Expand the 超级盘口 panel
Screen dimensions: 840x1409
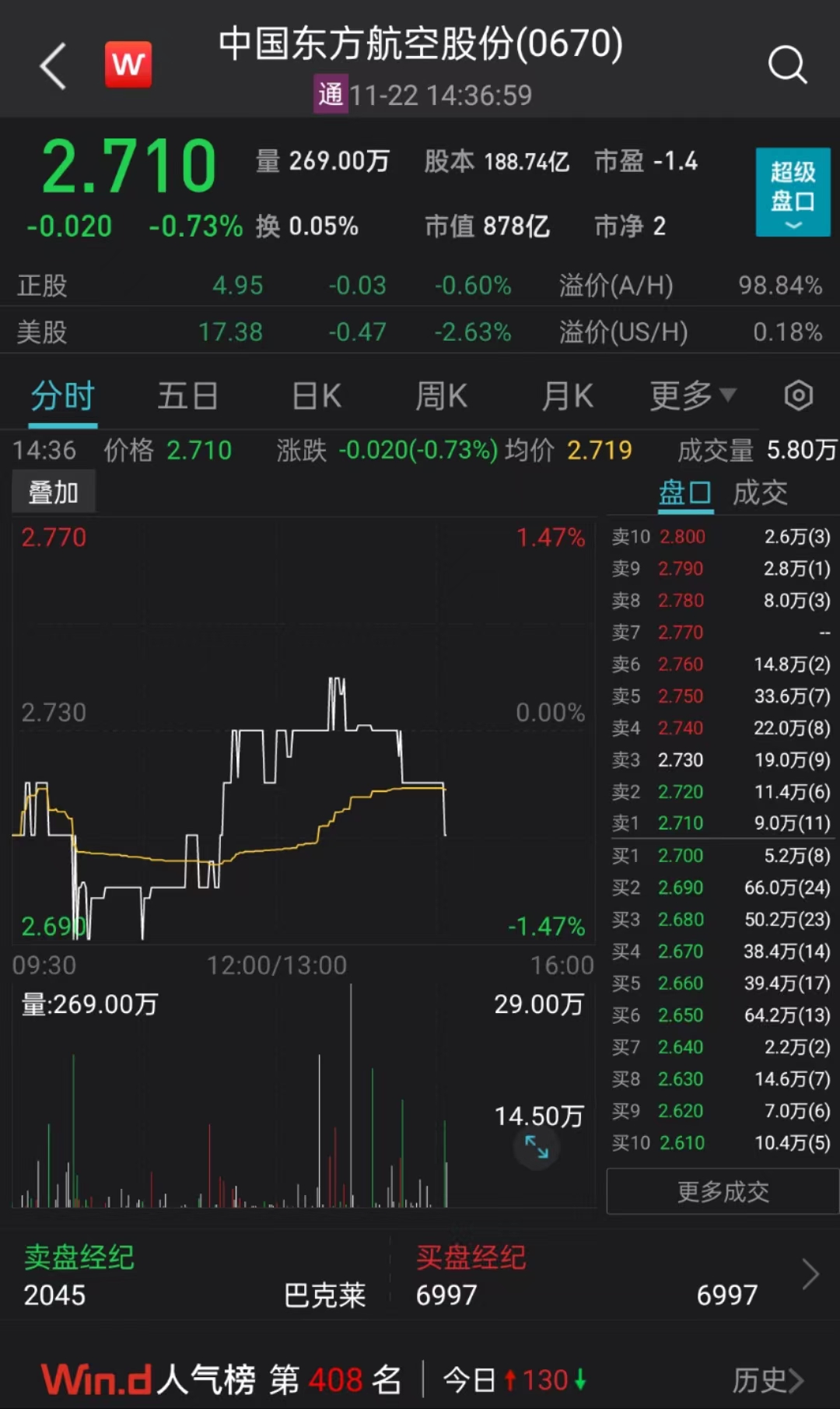793,192
